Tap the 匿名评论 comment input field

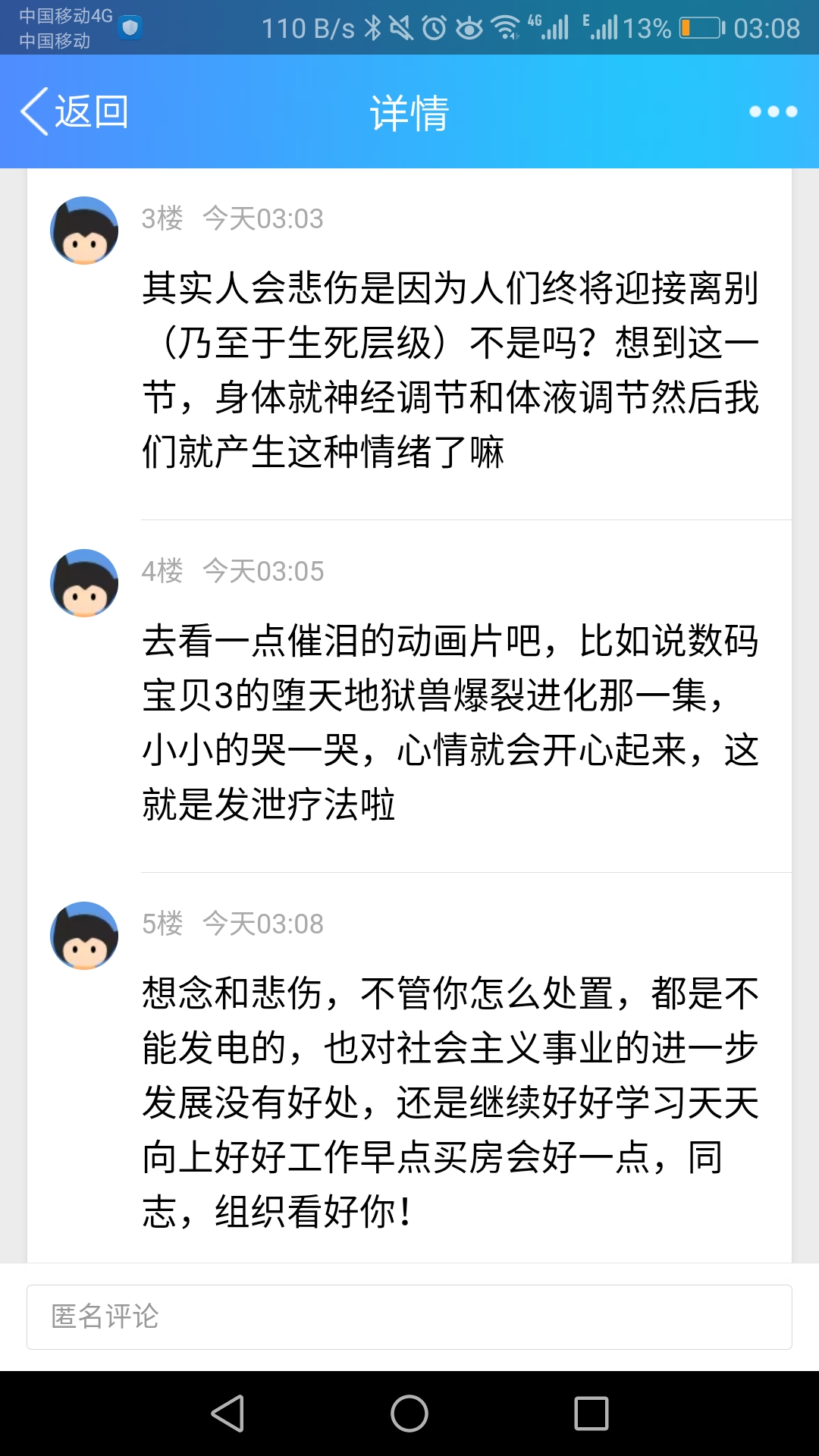coord(409,1317)
